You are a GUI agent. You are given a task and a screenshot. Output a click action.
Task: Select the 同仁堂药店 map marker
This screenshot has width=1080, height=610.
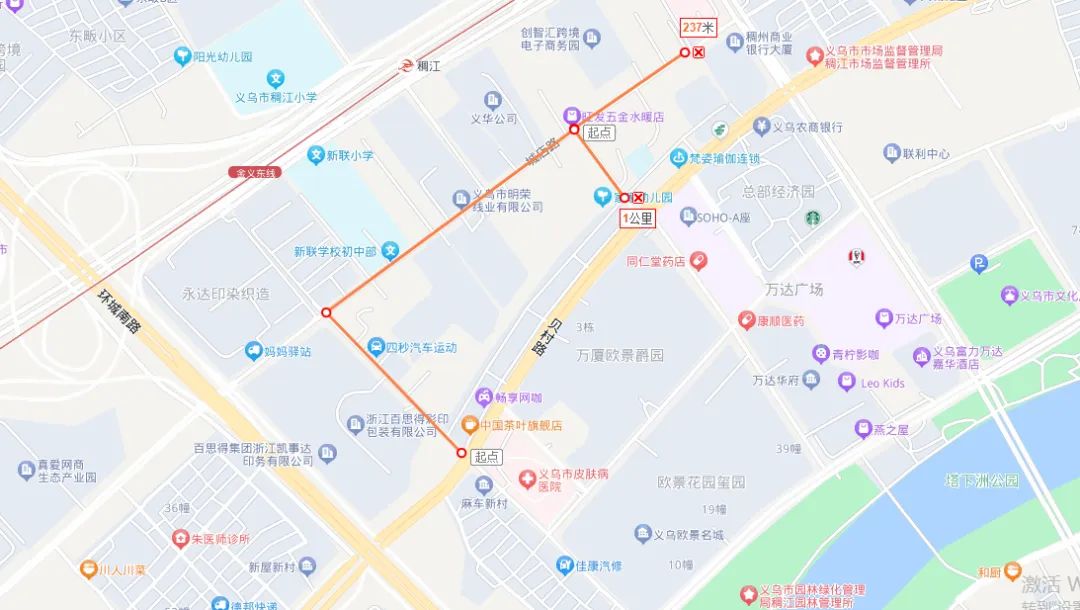697,261
